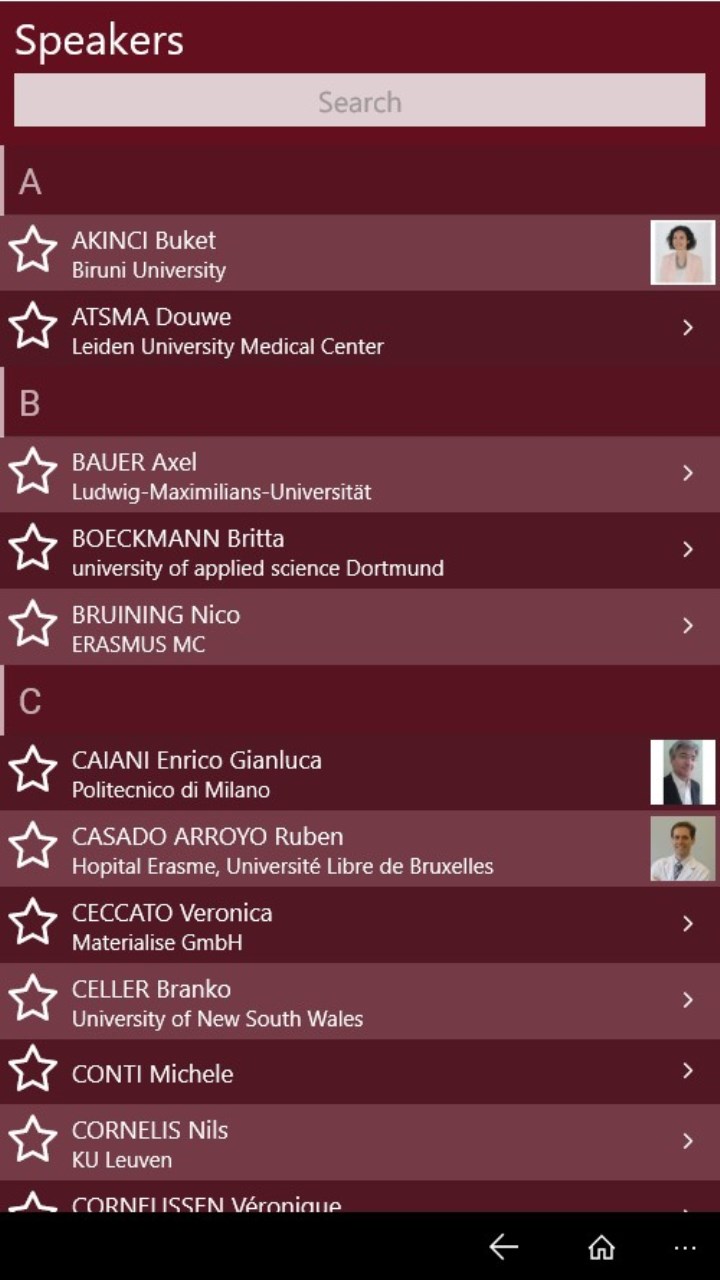Open ATSMA Douwe speaker details

(360, 329)
